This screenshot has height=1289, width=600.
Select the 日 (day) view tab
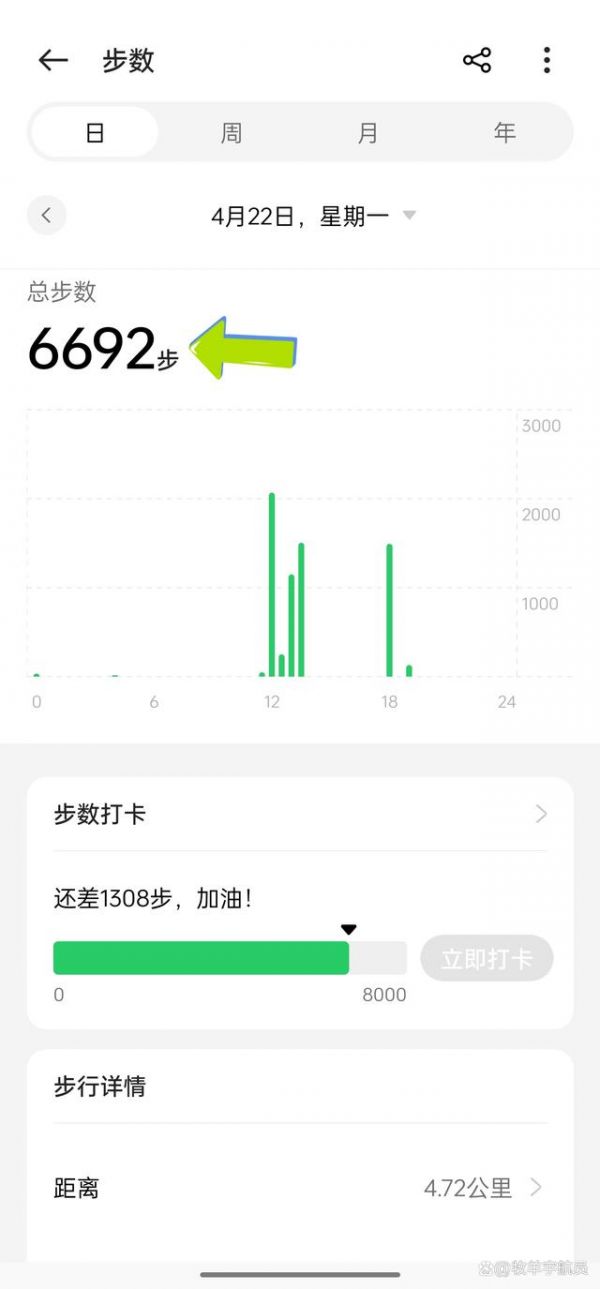(x=95, y=132)
